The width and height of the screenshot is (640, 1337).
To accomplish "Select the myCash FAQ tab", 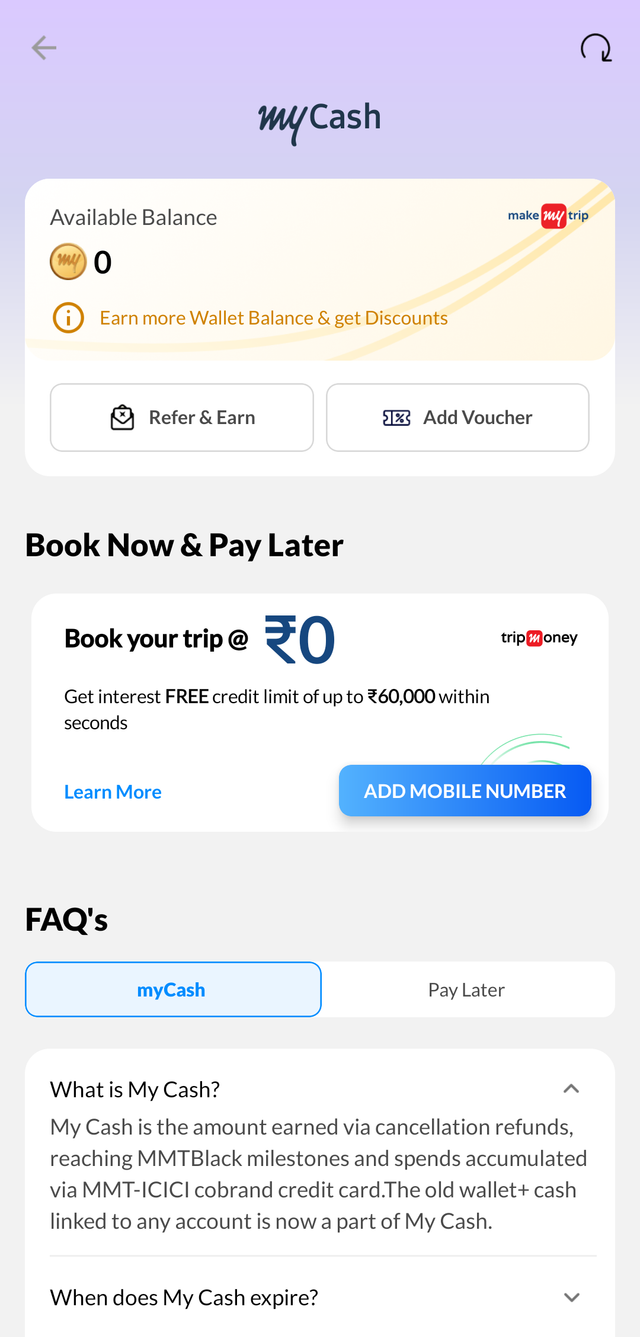I will click(x=173, y=990).
